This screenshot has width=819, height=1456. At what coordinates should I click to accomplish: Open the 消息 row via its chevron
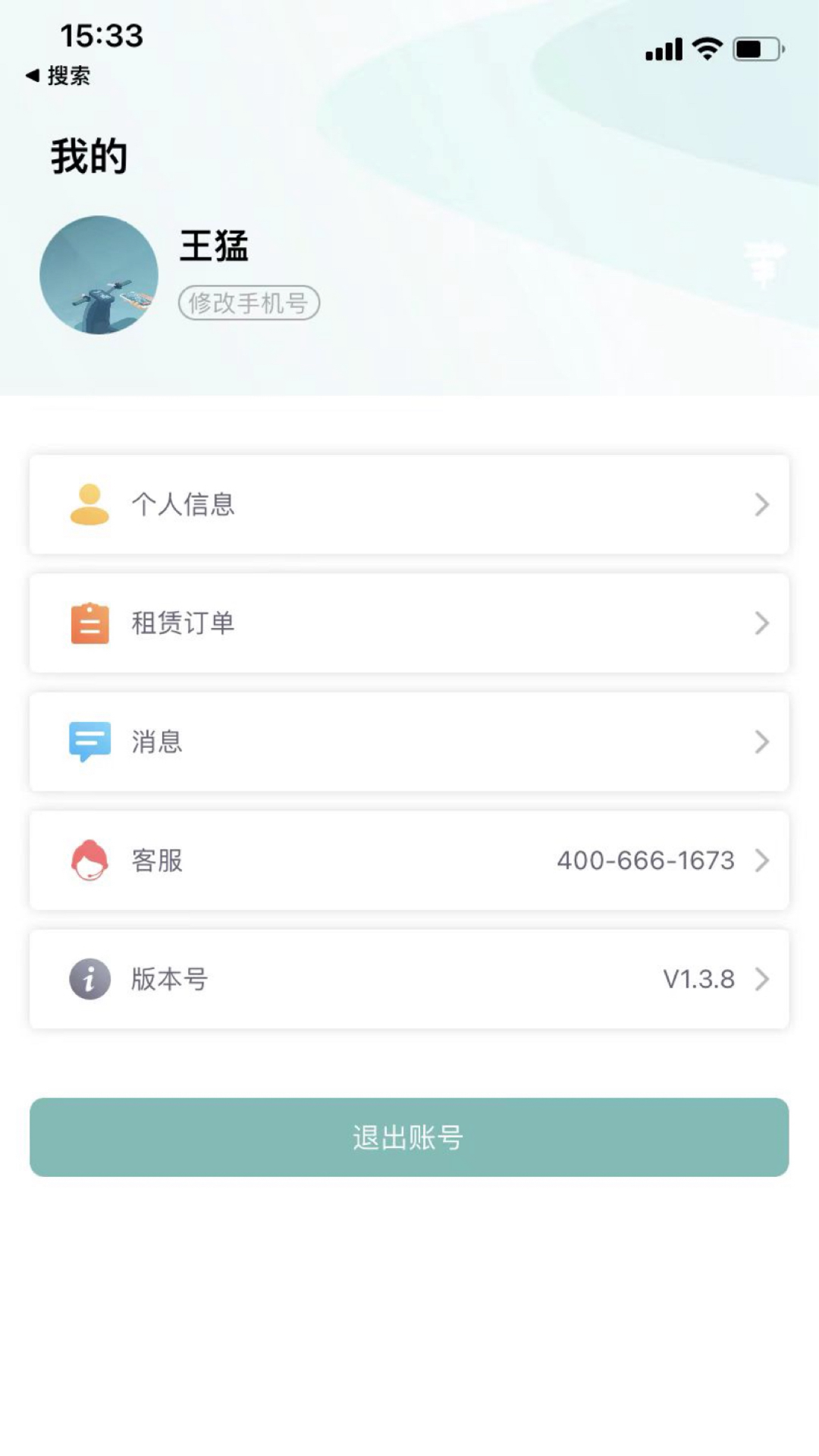762,742
